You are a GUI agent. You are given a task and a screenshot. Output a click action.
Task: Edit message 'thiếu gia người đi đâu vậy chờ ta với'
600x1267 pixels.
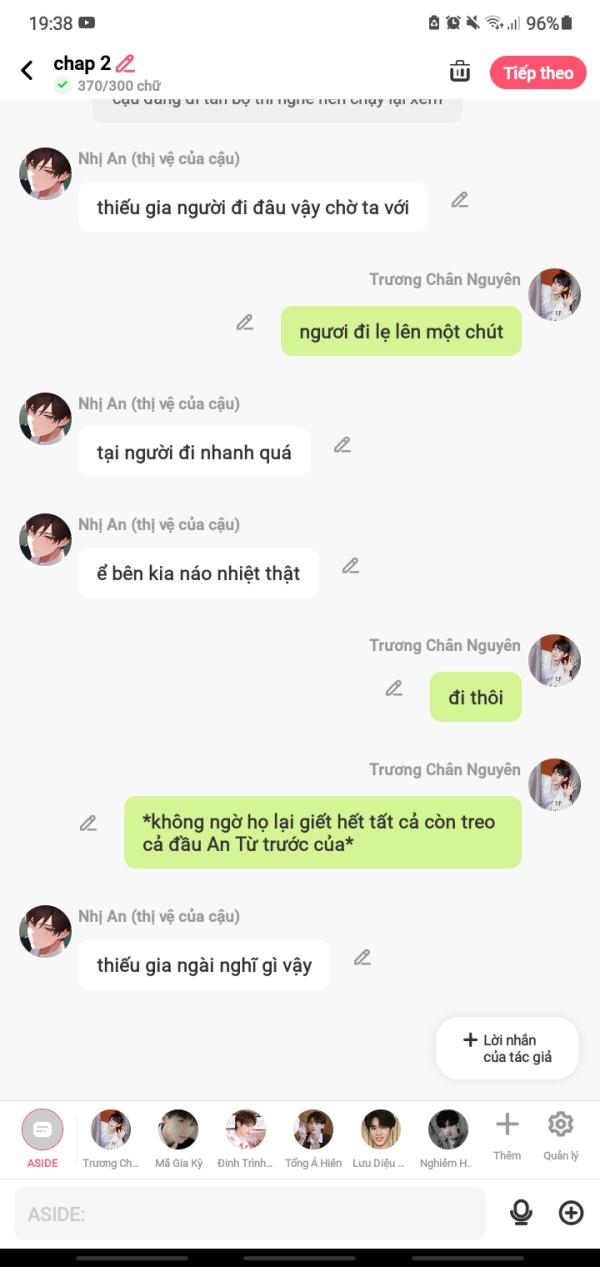(459, 200)
